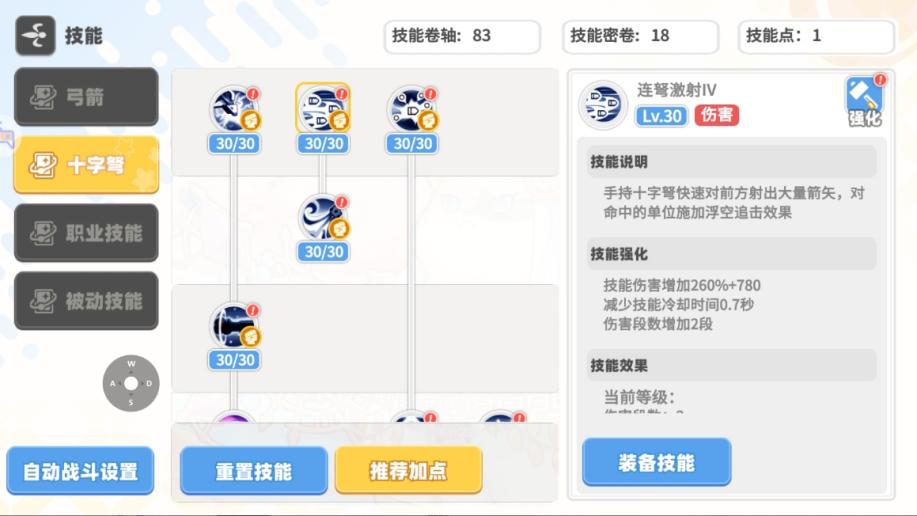The height and width of the screenshot is (516, 917).
Task: Switch to the 被动技能 tab
Action: click(86, 300)
